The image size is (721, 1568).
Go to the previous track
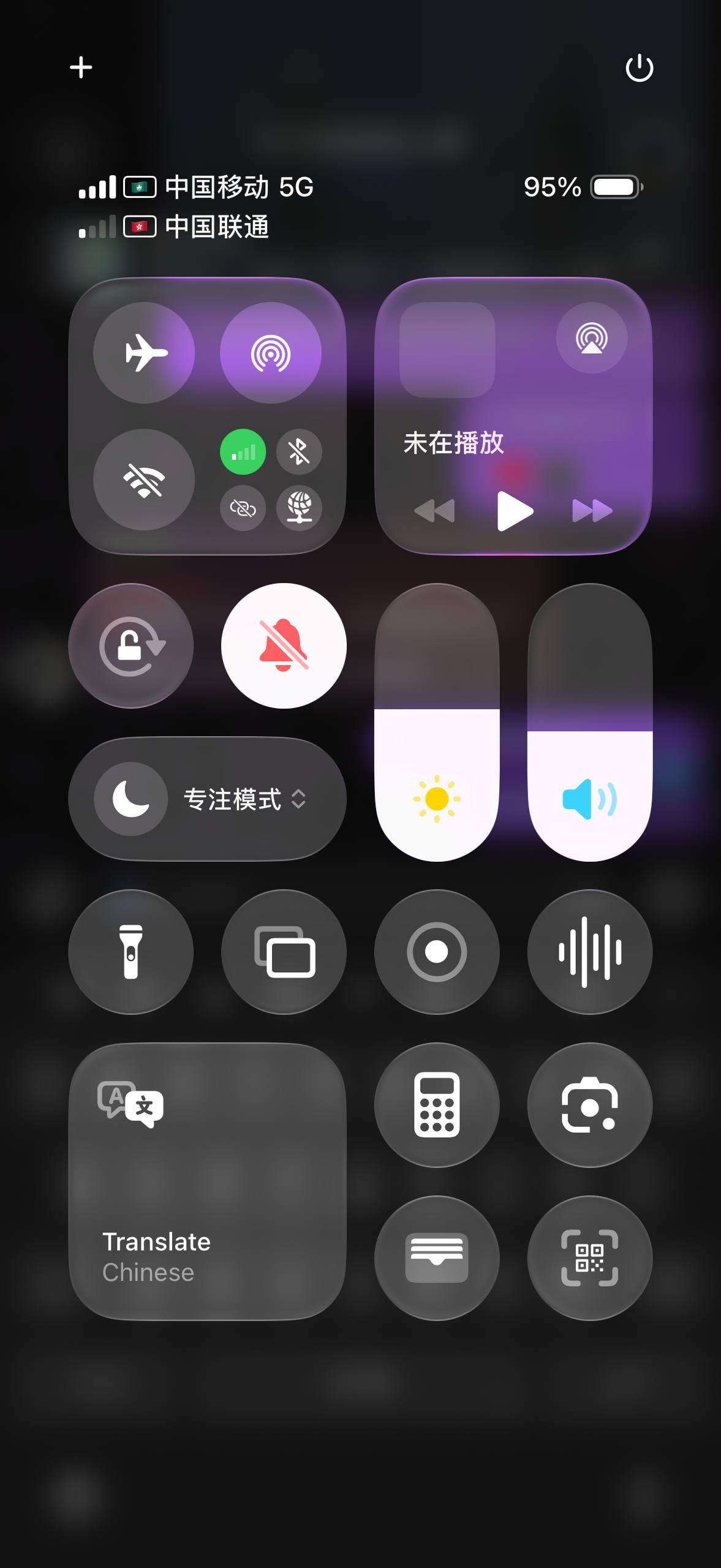tap(435, 510)
